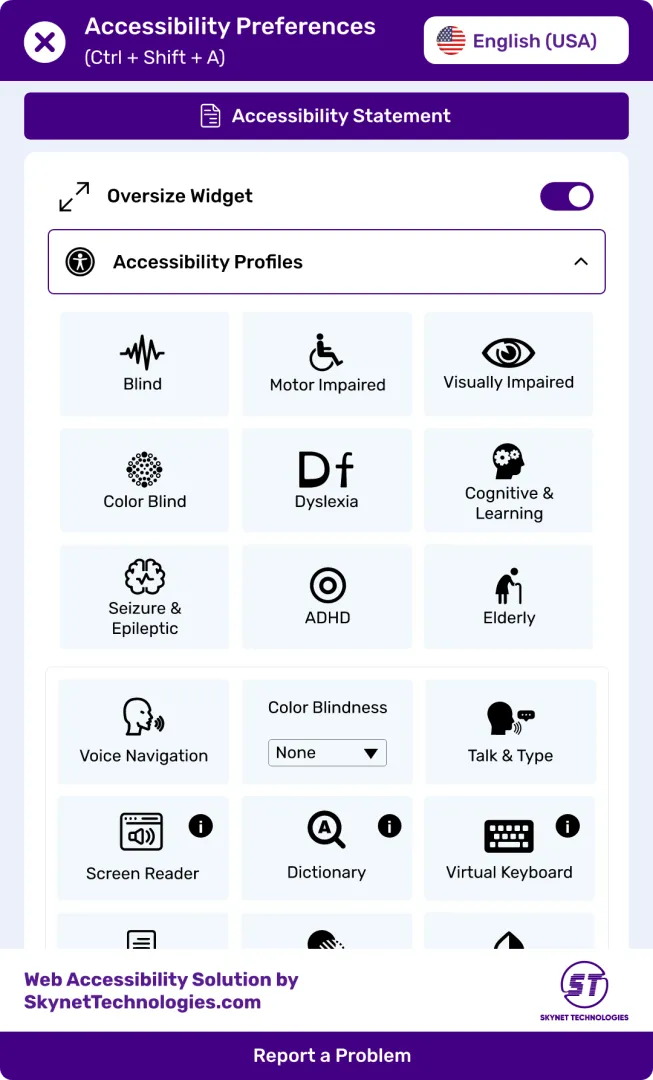Start Voice Navigation
653x1080 pixels.
[144, 731]
